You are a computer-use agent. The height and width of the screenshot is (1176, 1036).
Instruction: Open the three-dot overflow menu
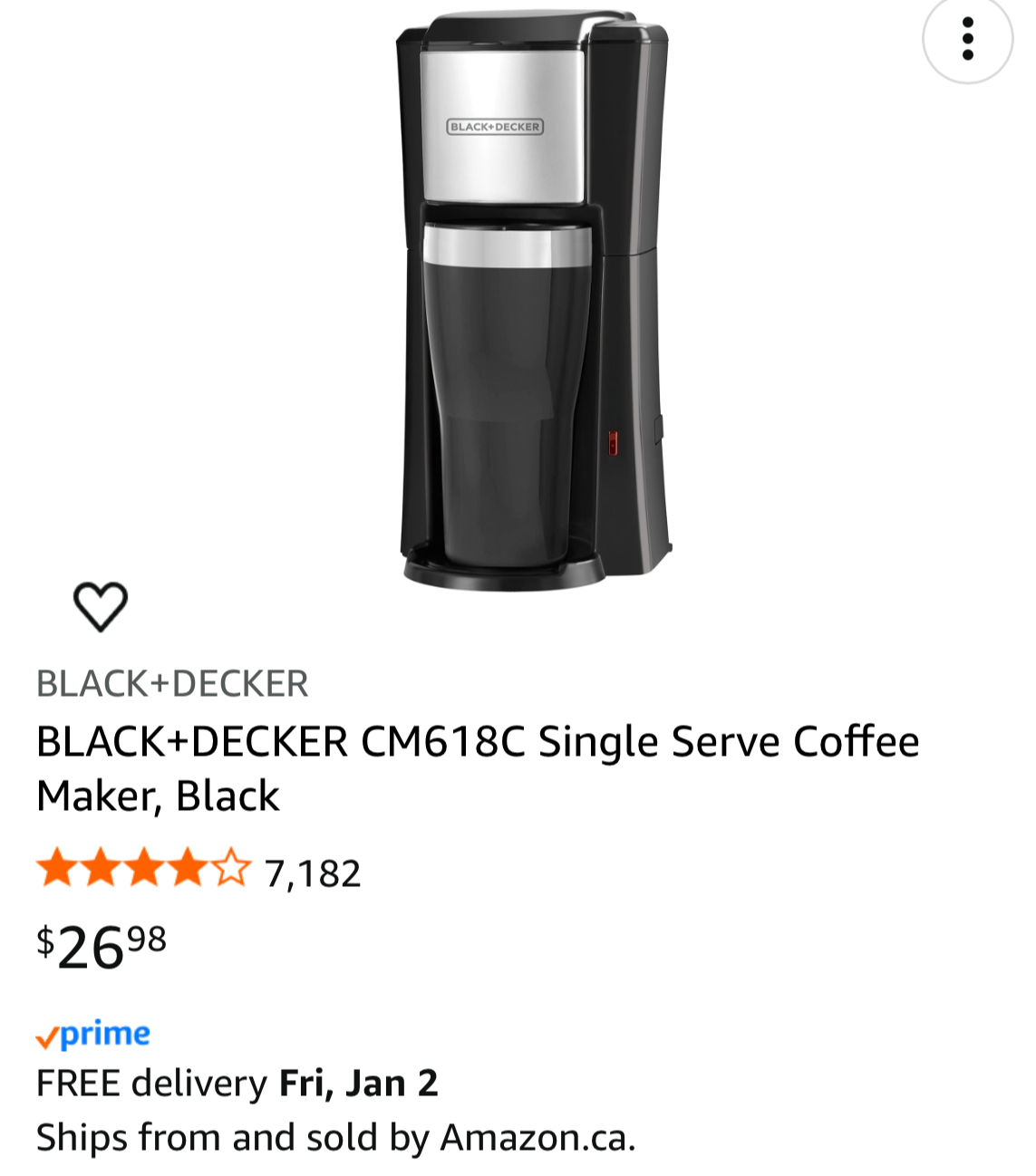[967, 39]
